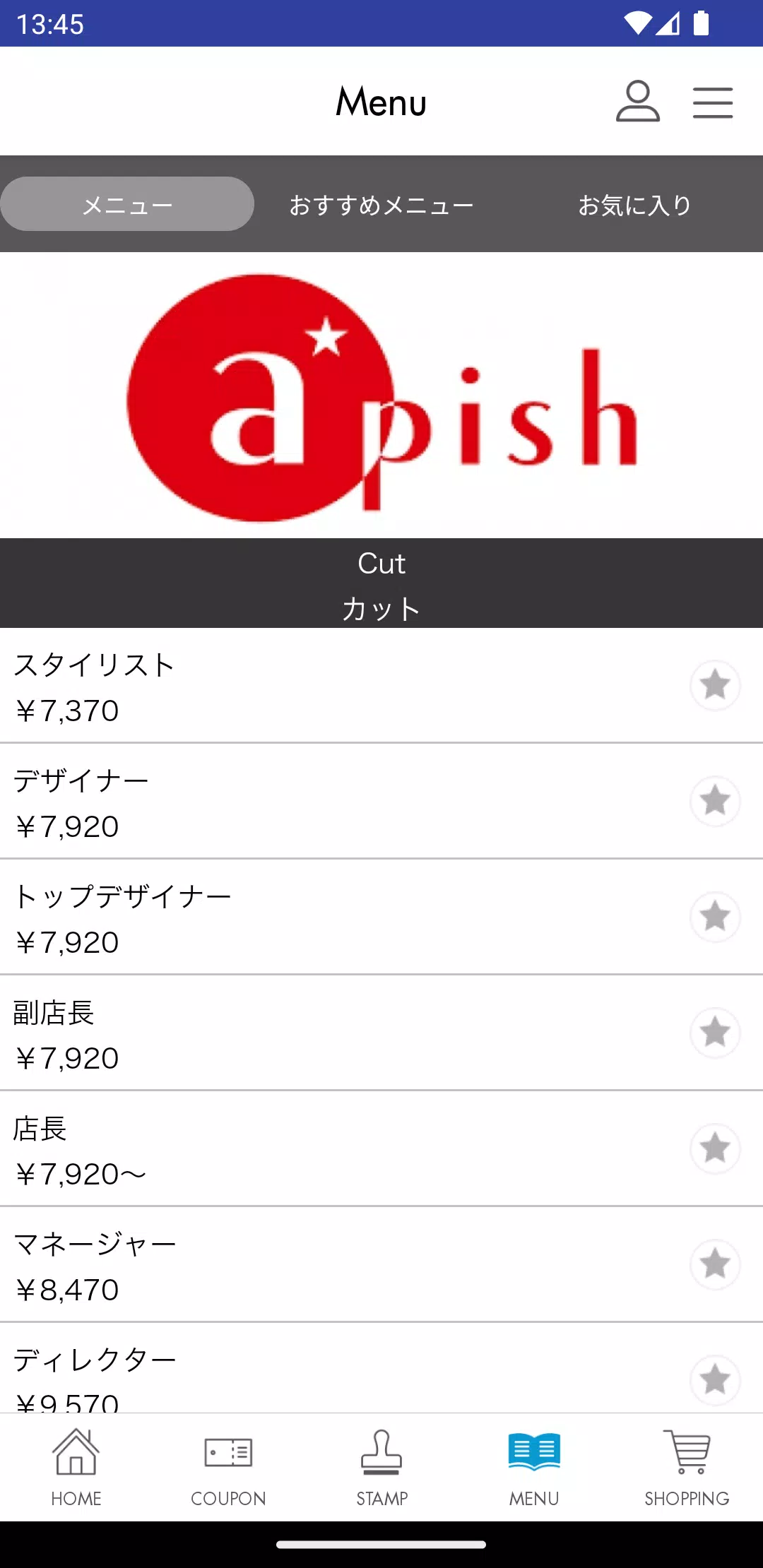Image resolution: width=763 pixels, height=1568 pixels.
Task: Favorite the 店長 menu item
Action: click(715, 1149)
